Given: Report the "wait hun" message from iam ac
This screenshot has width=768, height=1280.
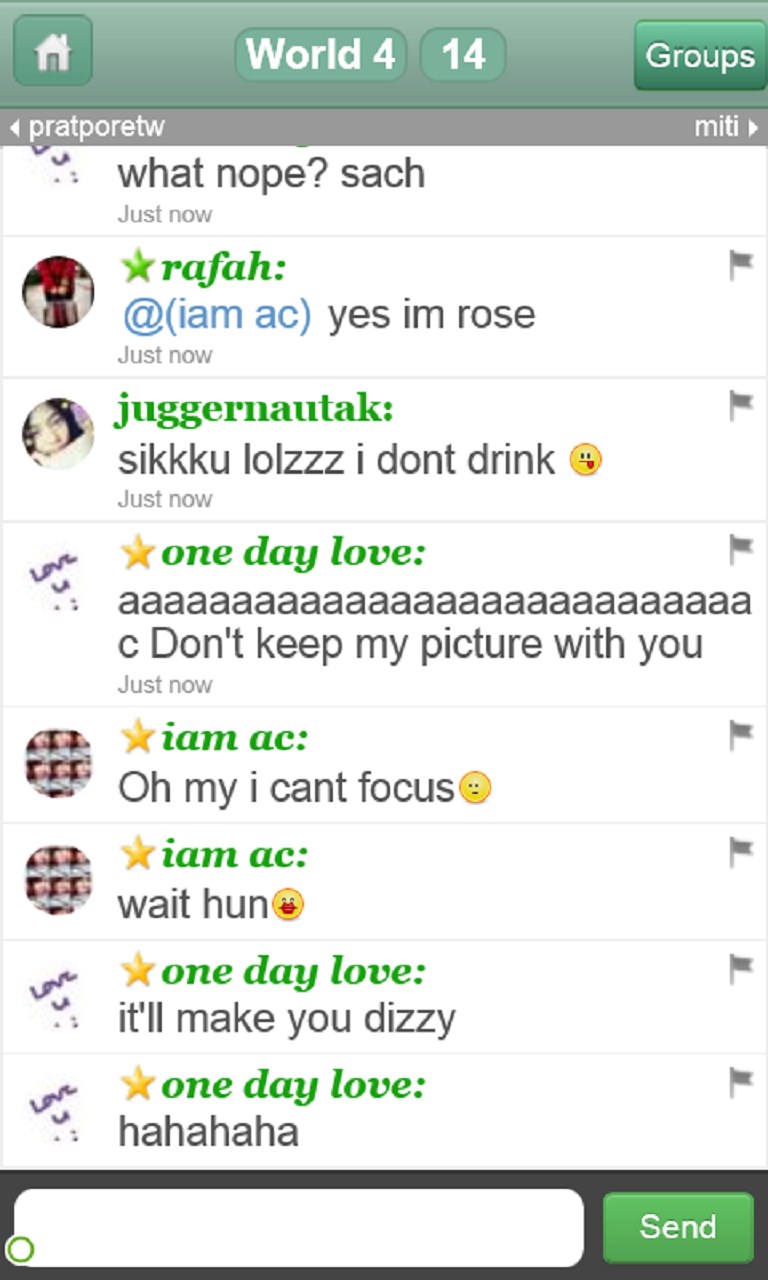Looking at the screenshot, I should [740, 852].
